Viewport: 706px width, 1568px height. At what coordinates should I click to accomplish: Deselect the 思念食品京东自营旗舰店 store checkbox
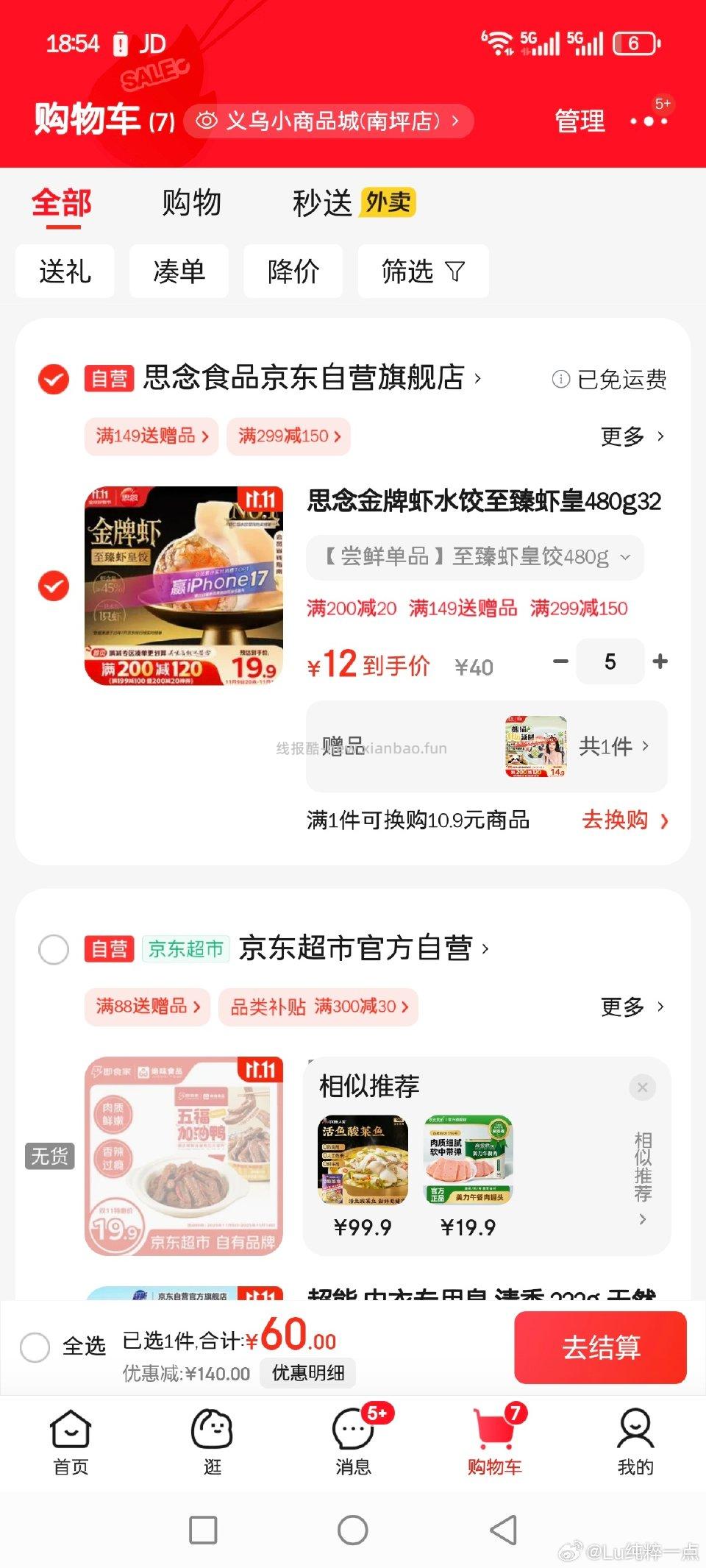53,380
